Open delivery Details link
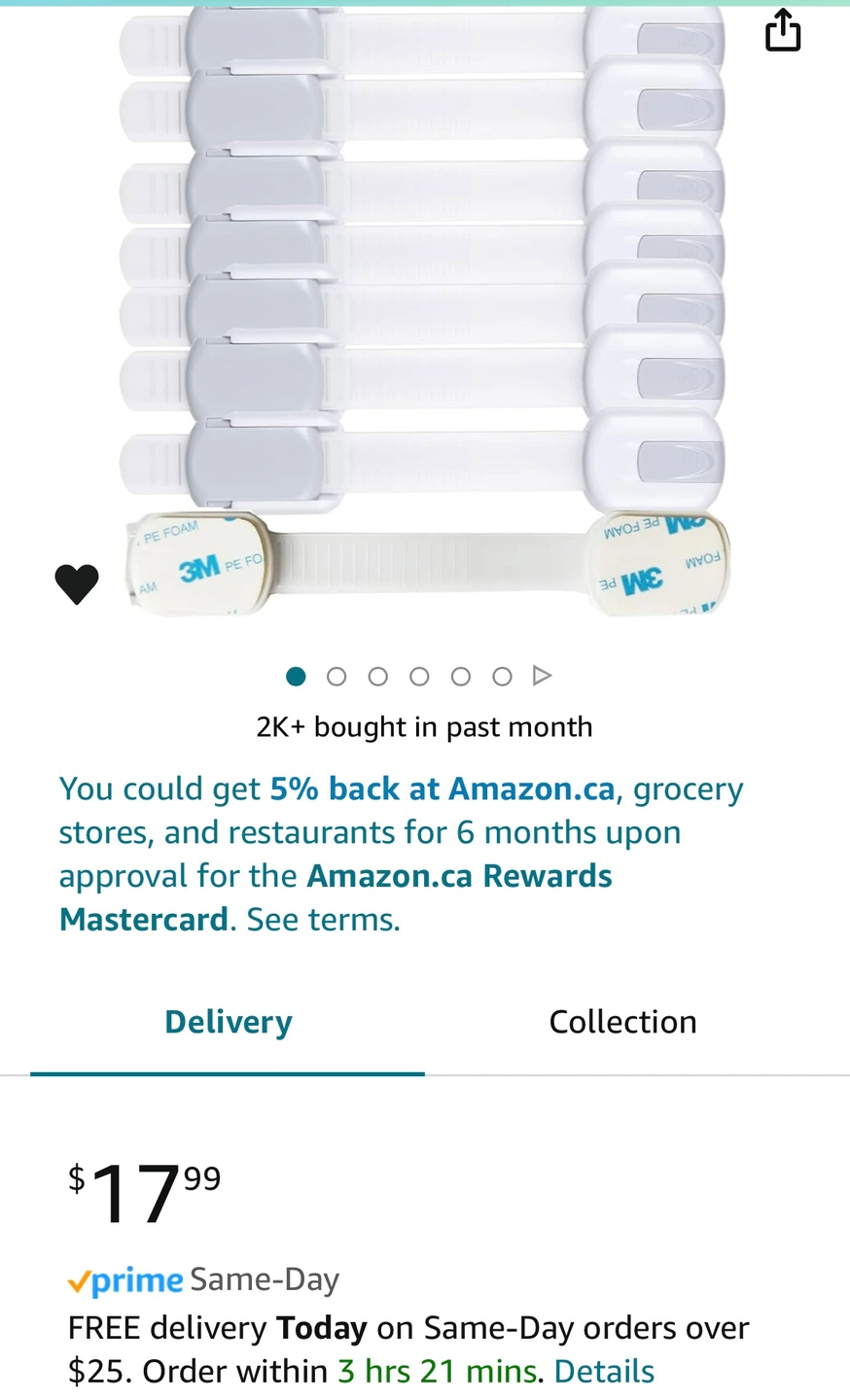This screenshot has width=850, height=1400. coord(604,1371)
